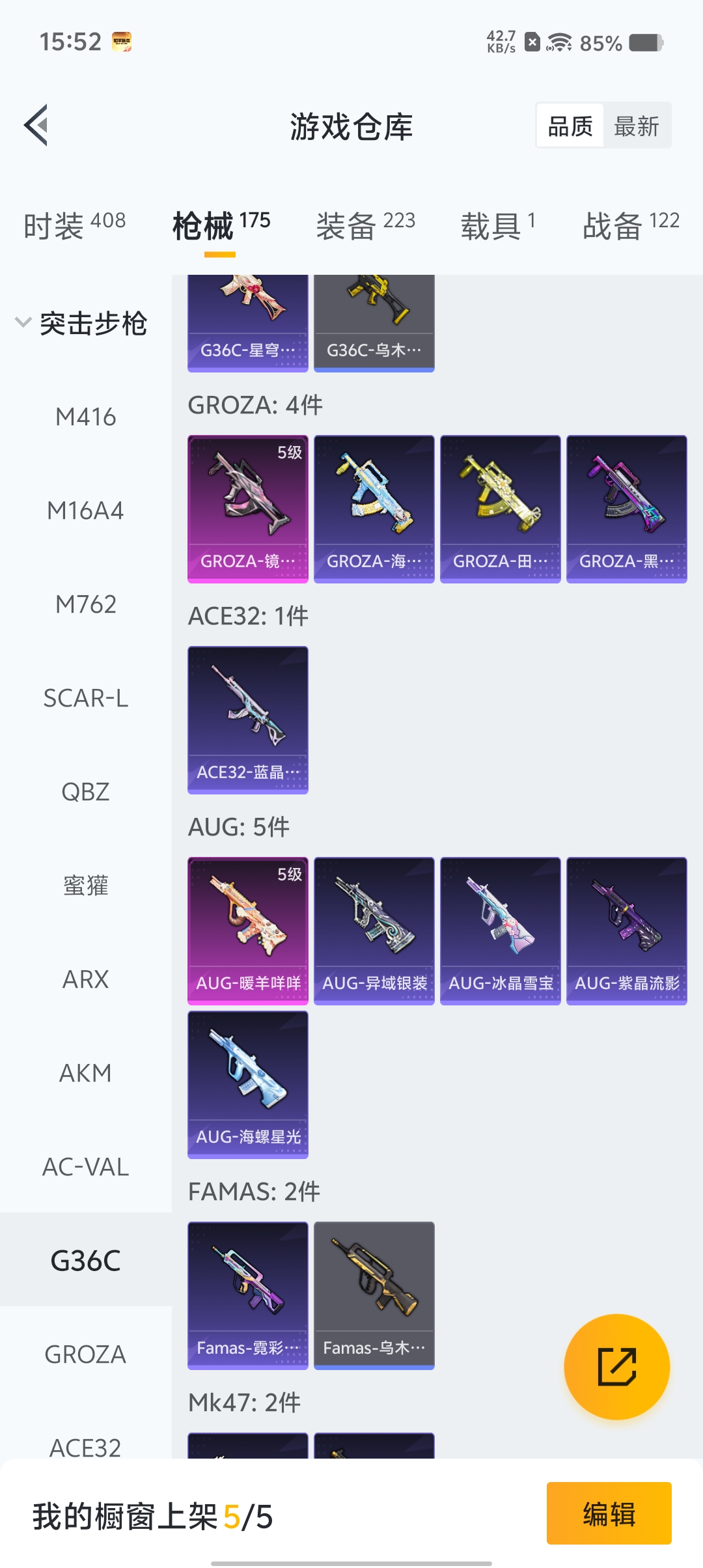View the AUG-海螺星光 skin
Screen dimensions: 703x1568
click(x=248, y=1085)
